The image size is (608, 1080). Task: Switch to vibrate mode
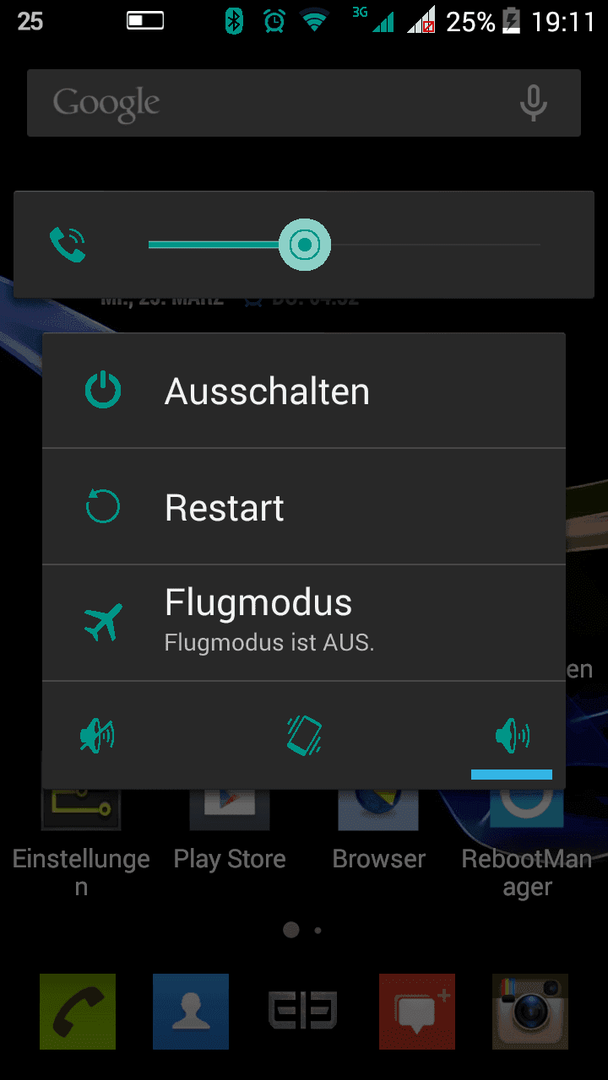tap(303, 737)
